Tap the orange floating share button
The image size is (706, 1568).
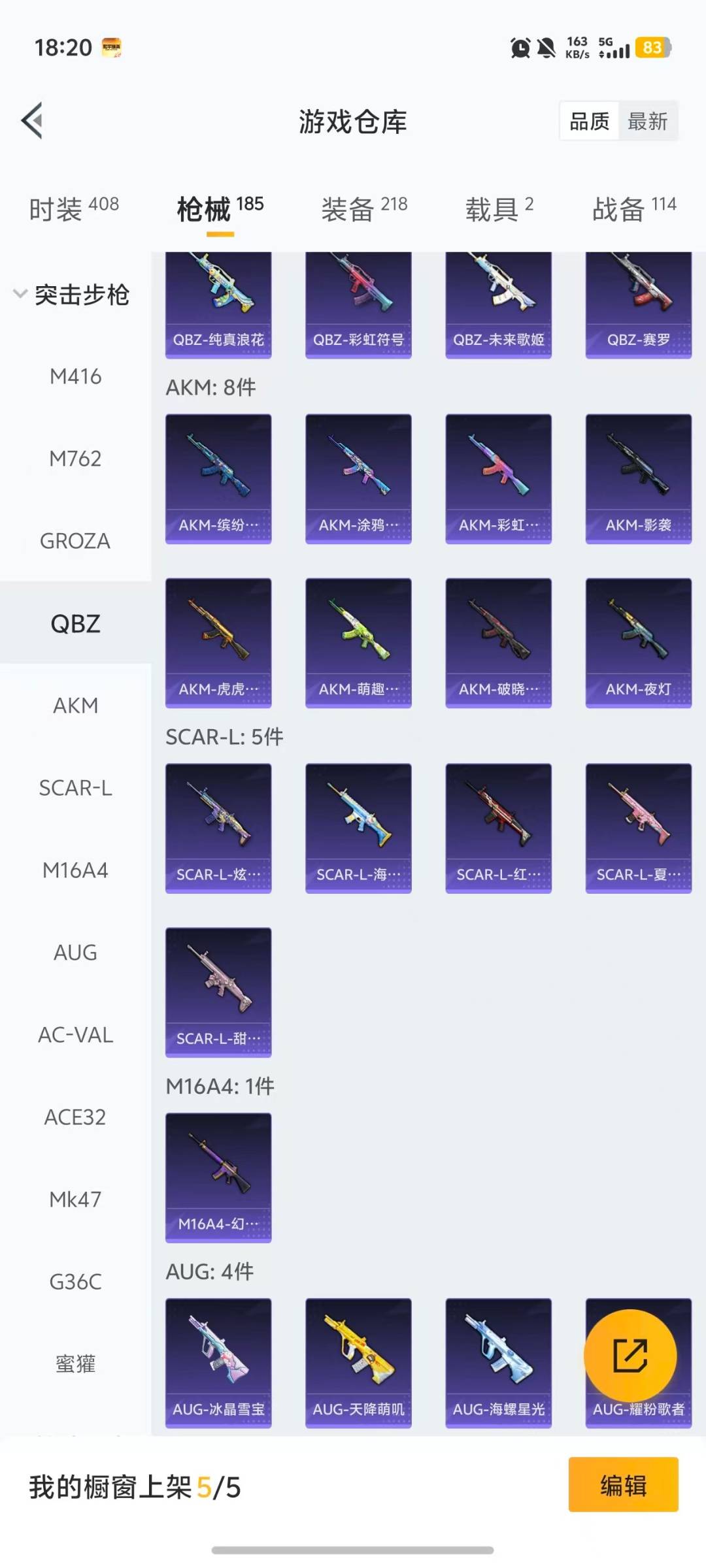click(x=630, y=1355)
